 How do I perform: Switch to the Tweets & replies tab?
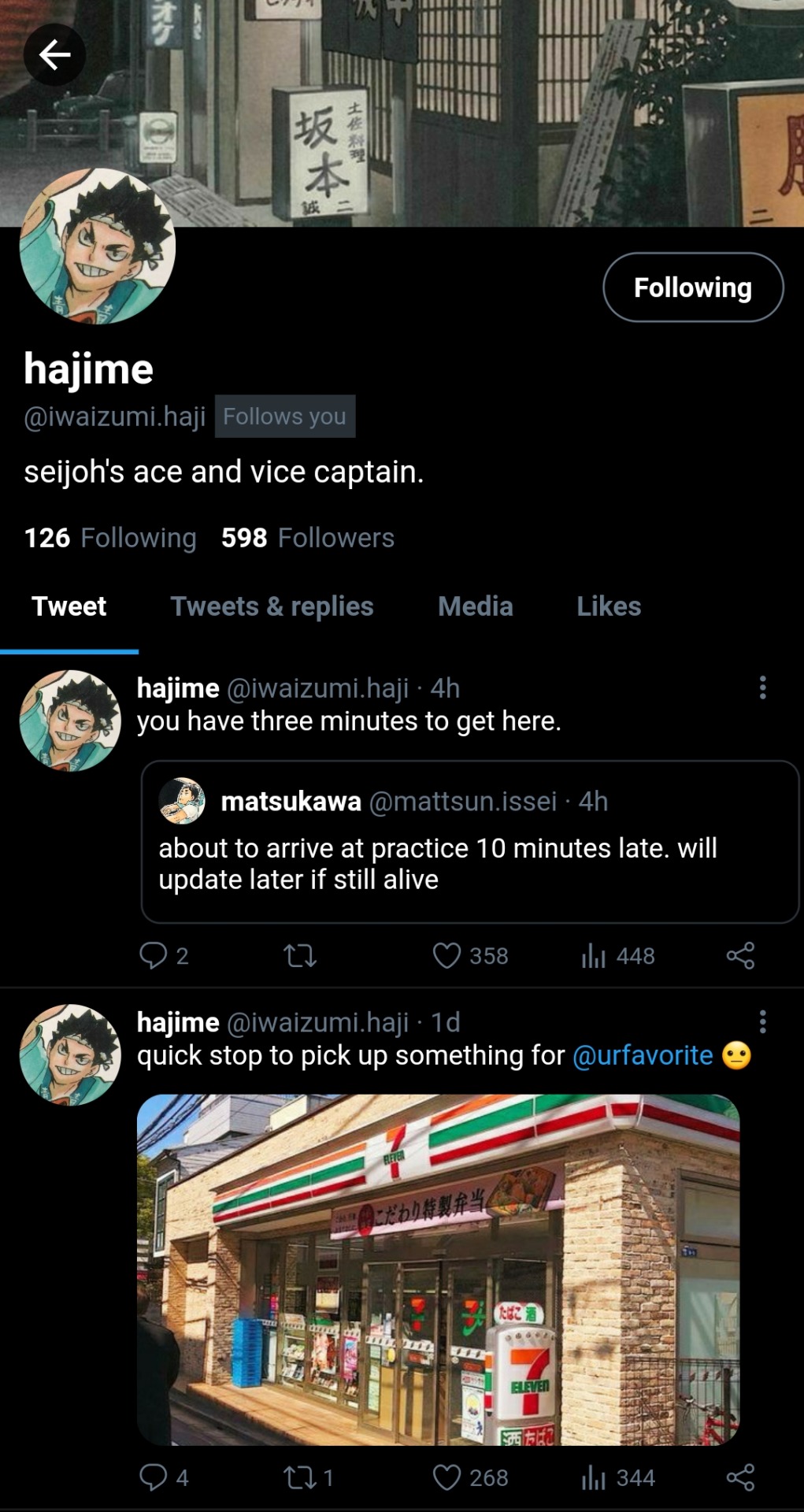(272, 606)
